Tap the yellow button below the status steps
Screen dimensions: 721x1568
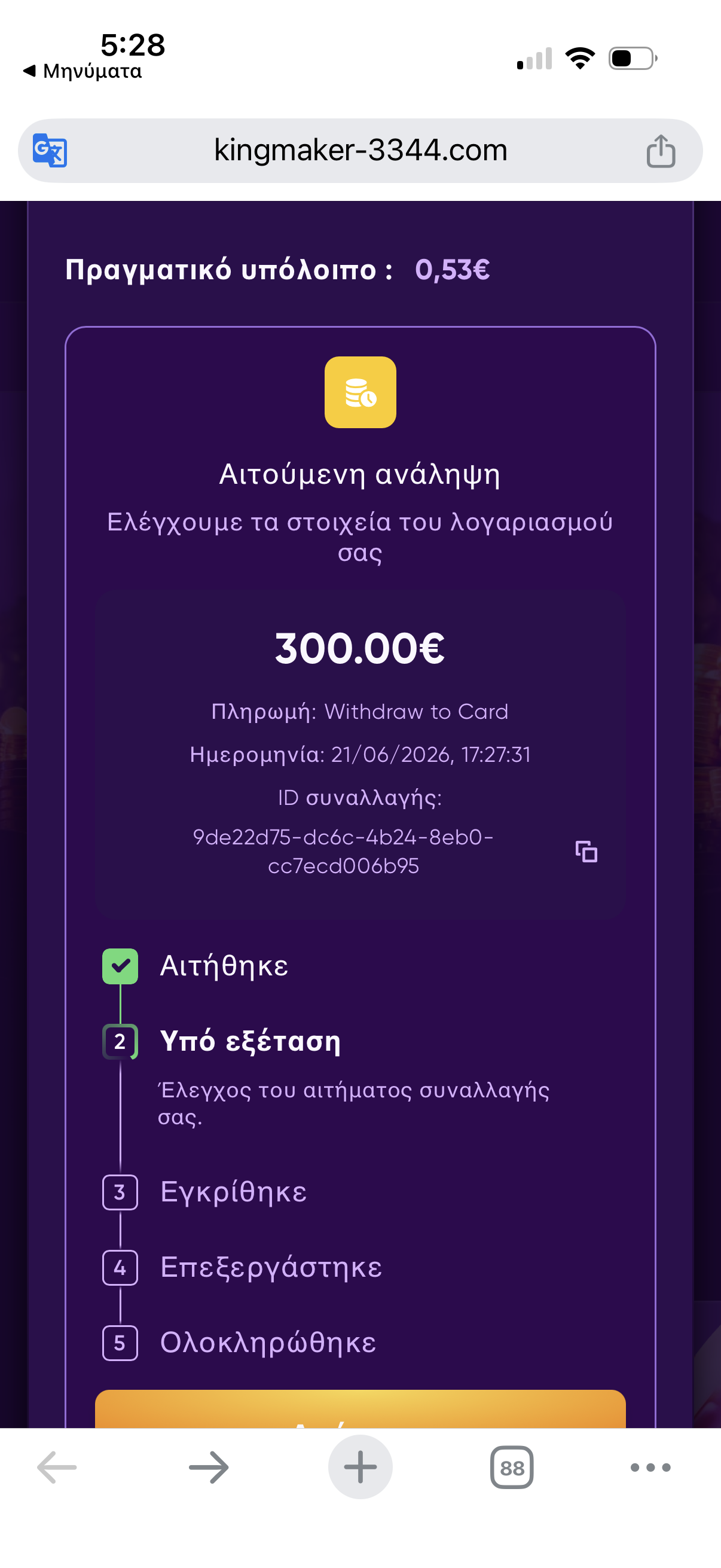tap(360, 1408)
